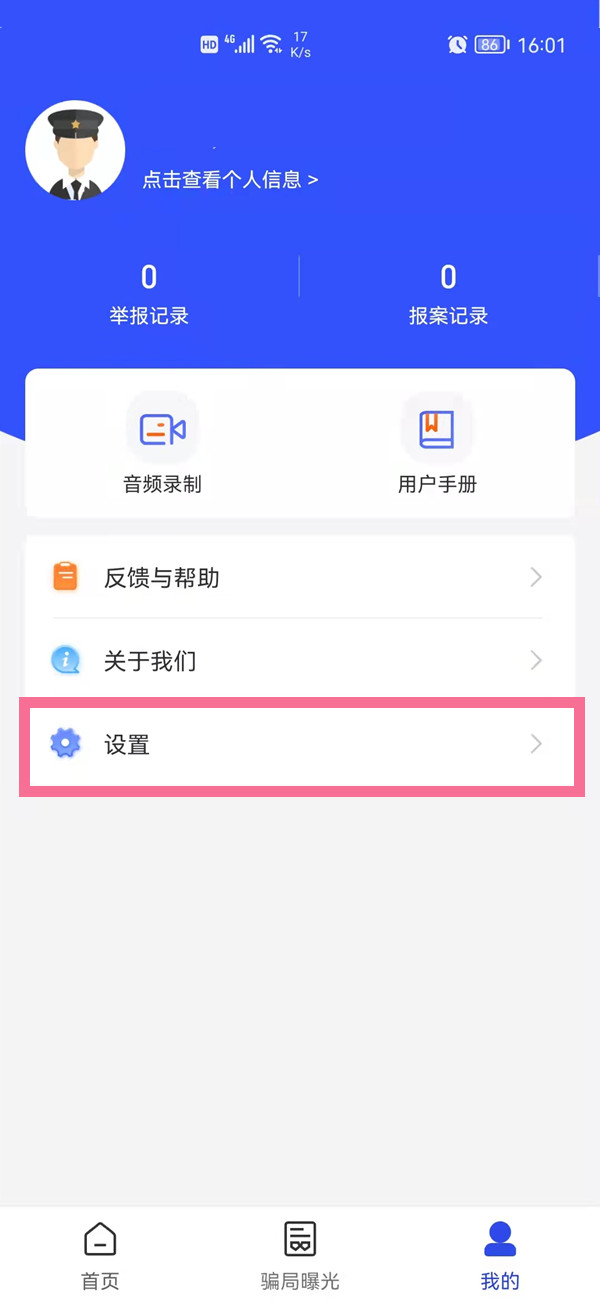Open the profile avatar picture
Screen dimensions: 600x1300
75,150
